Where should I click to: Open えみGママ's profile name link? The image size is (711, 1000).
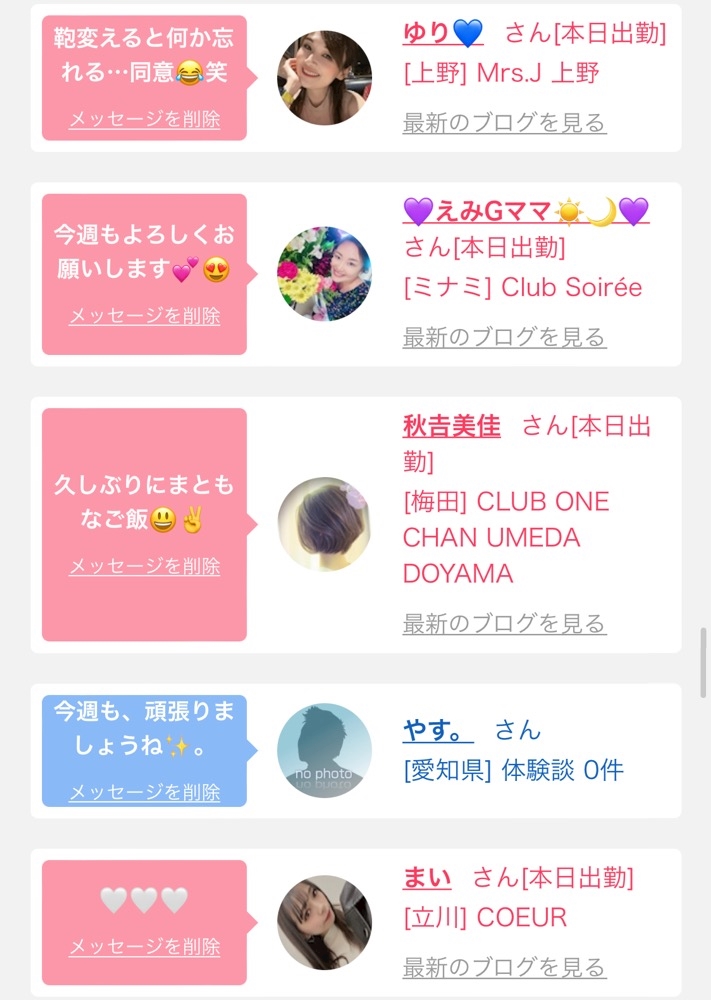[526, 211]
